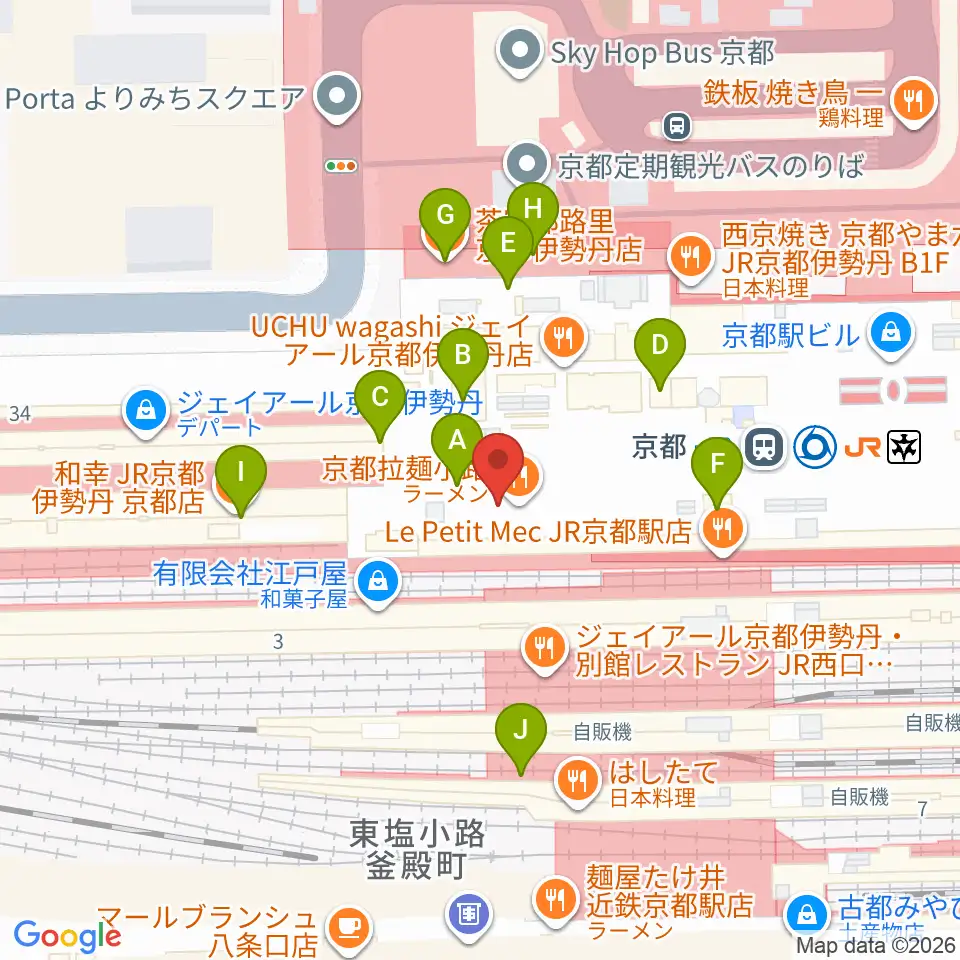The image size is (960, 960).
Task: Open the Porta よりみちスクエア pin
Action: [x=337, y=98]
